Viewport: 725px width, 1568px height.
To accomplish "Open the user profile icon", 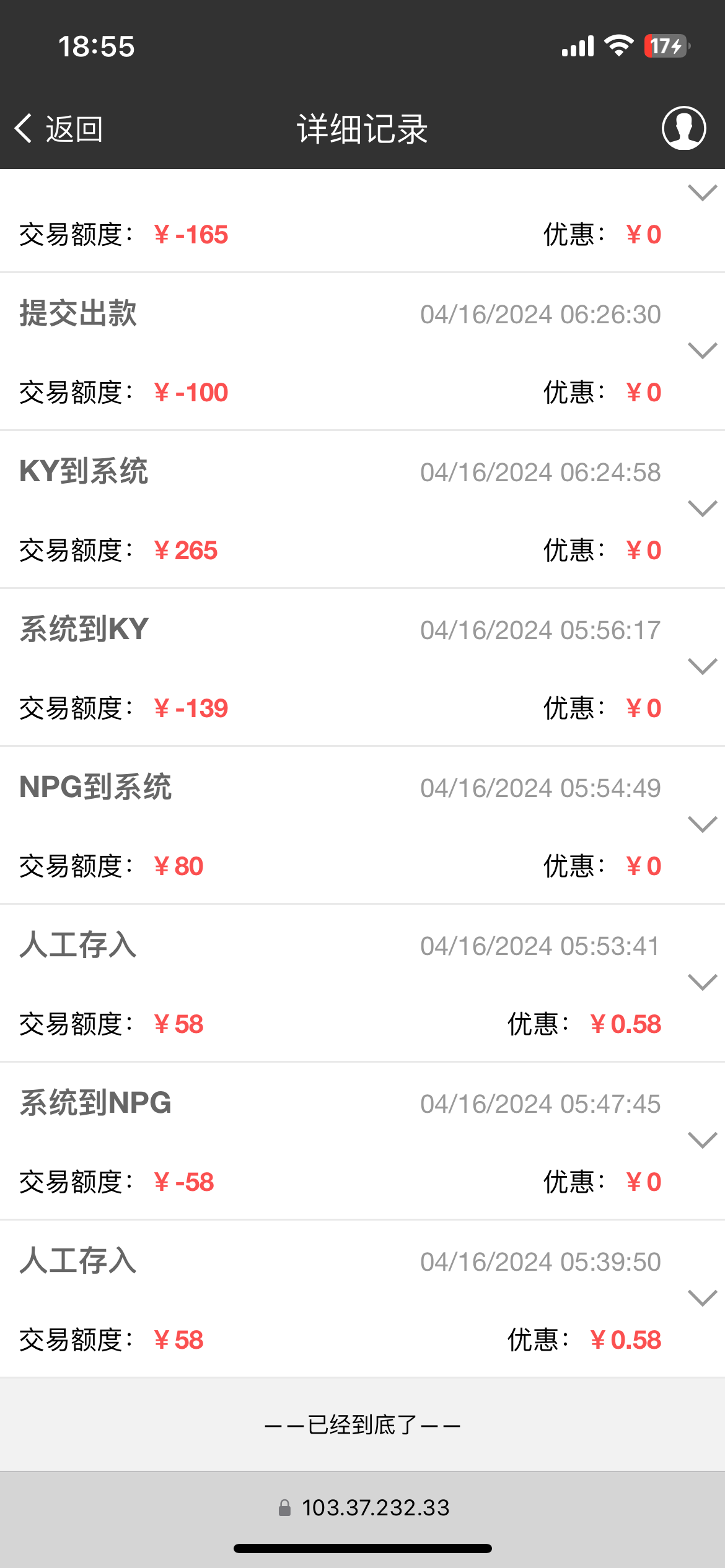I will [x=683, y=128].
